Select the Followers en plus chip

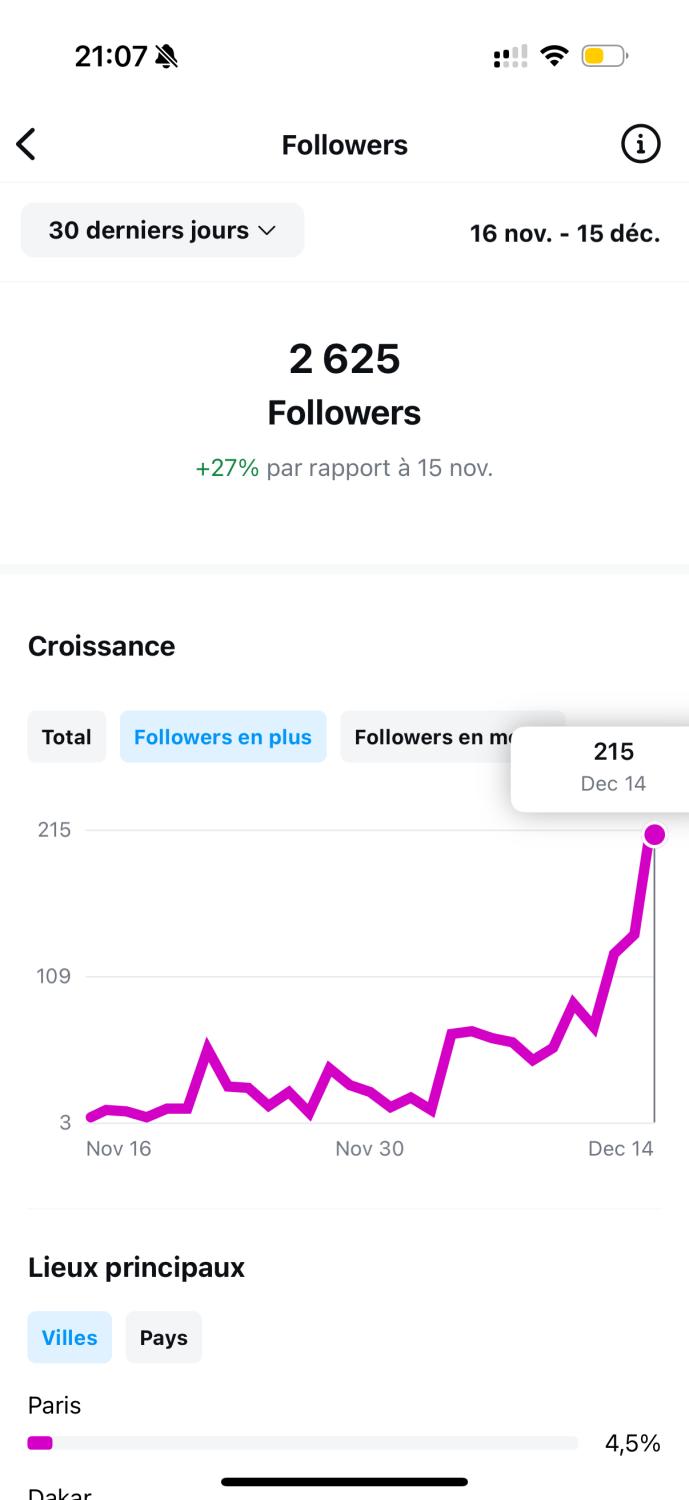pos(223,737)
